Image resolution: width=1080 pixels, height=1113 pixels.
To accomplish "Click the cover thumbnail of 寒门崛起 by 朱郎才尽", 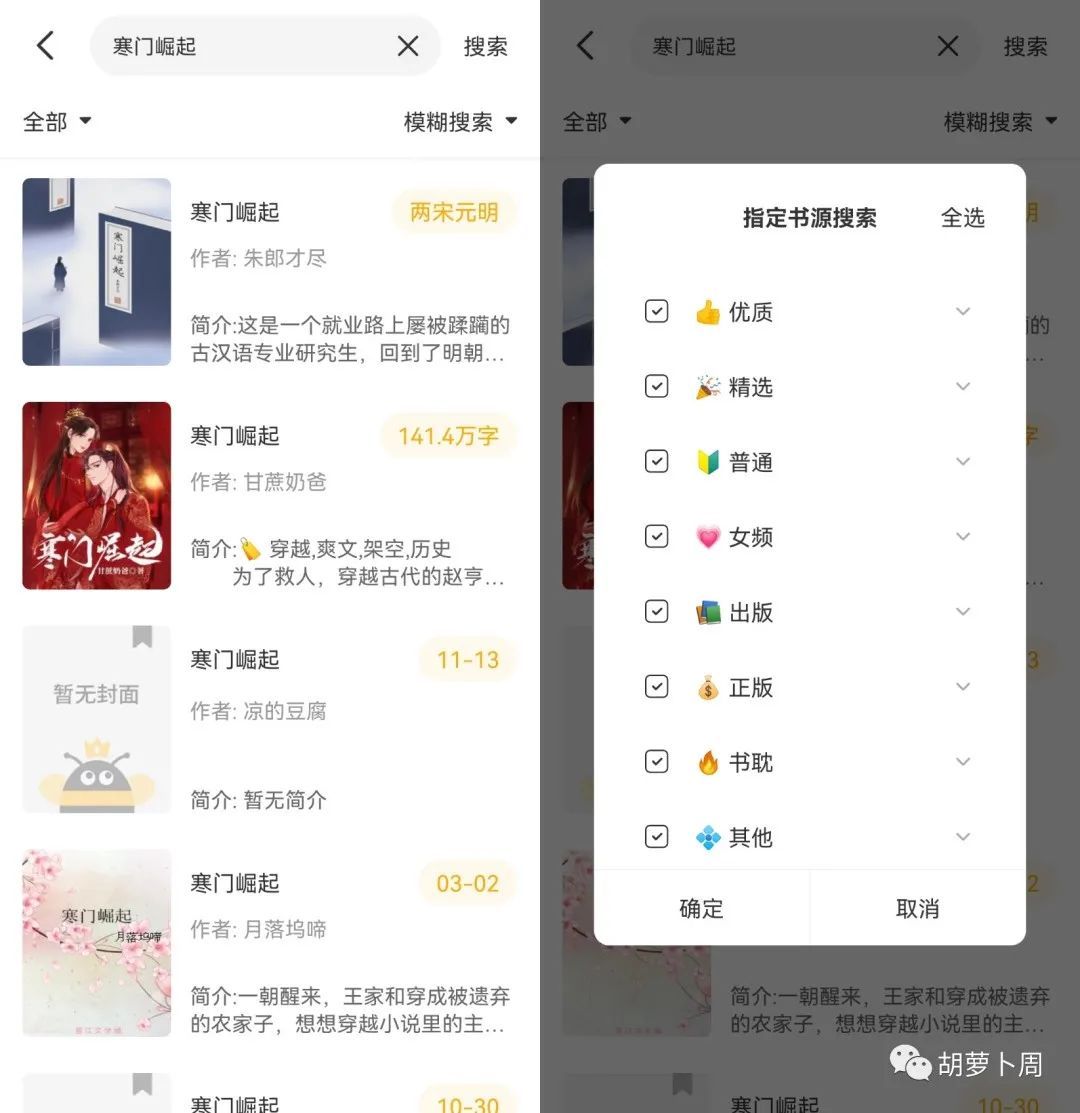I will click(96, 271).
